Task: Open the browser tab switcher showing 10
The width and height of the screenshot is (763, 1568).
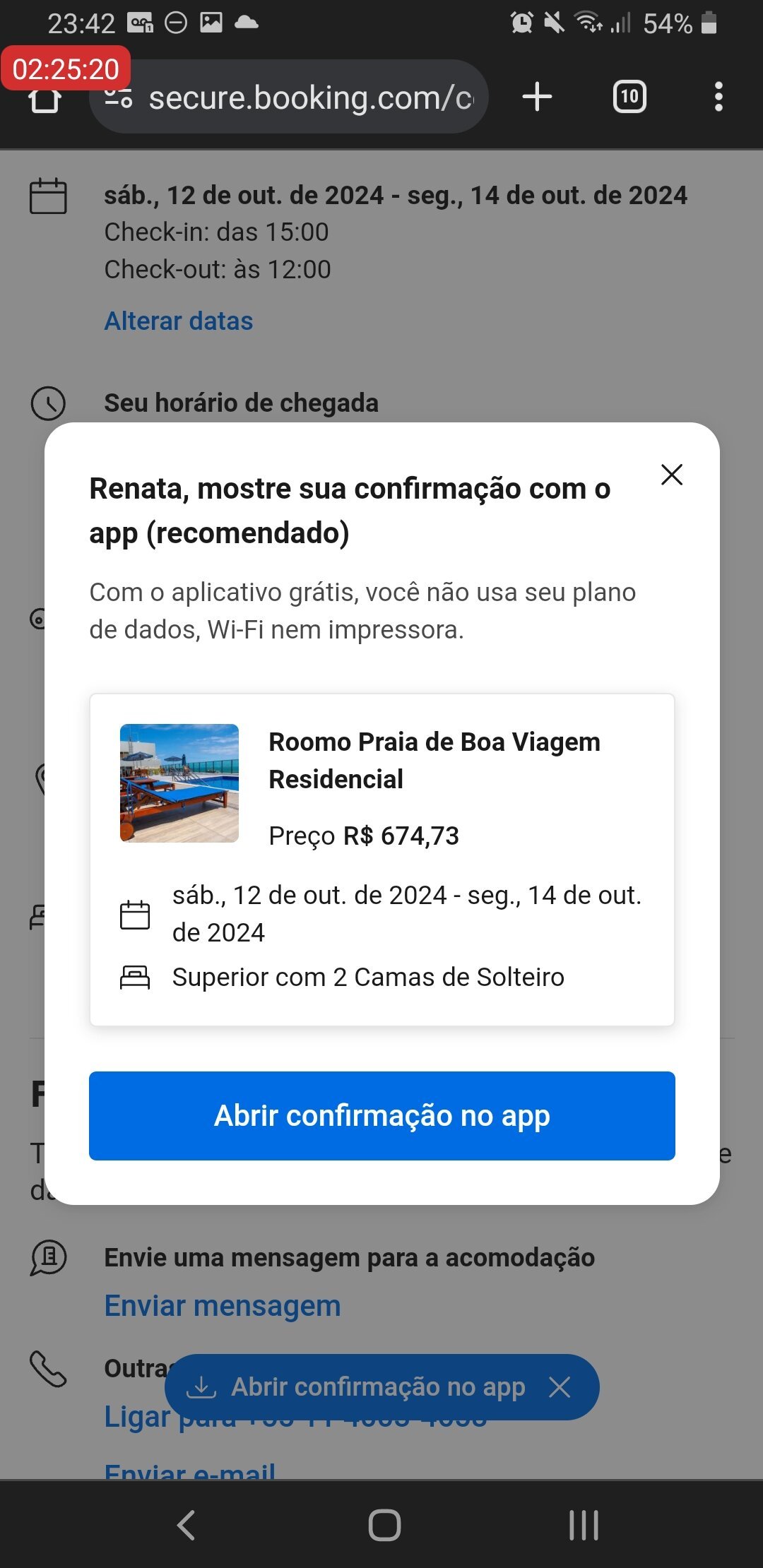Action: pyautogui.click(x=629, y=97)
